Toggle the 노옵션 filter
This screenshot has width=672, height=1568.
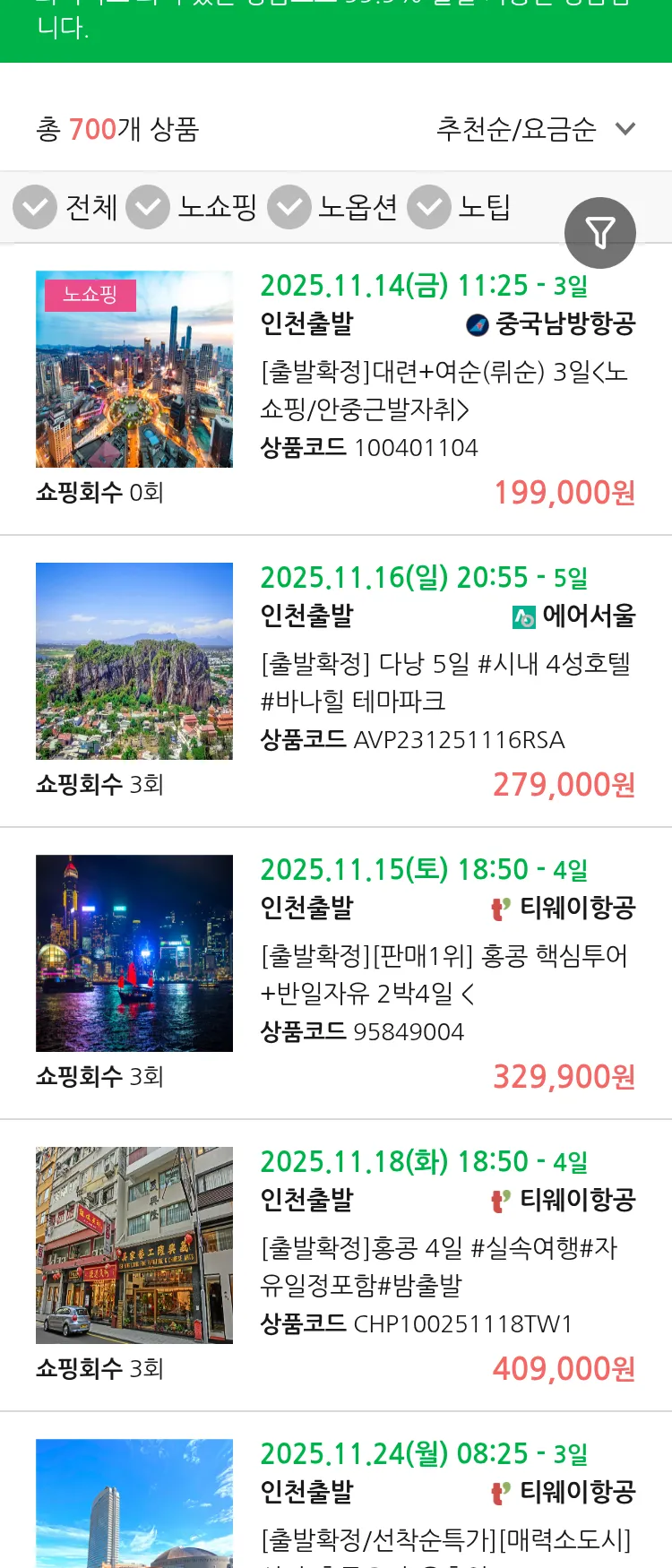click(289, 206)
